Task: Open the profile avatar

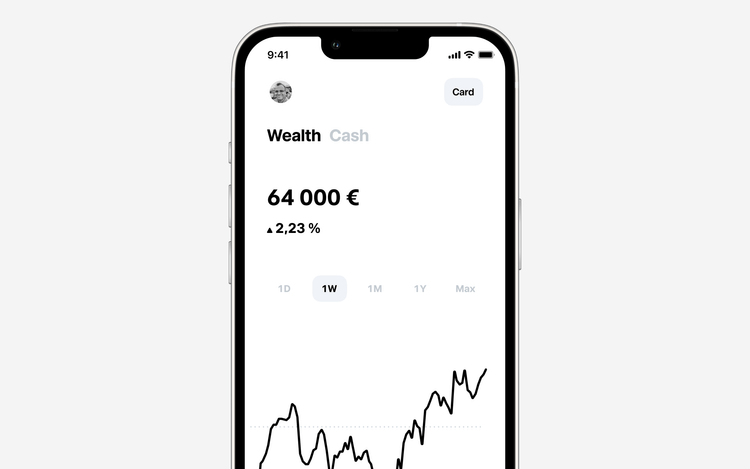Action: pos(280,92)
